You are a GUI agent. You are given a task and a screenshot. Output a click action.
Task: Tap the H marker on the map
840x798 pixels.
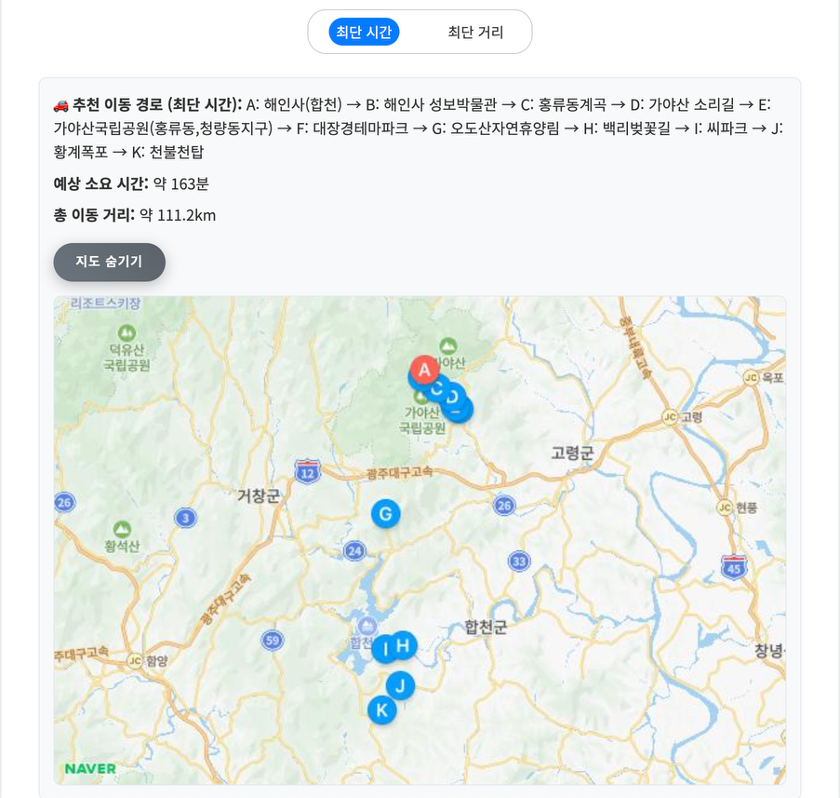point(404,645)
